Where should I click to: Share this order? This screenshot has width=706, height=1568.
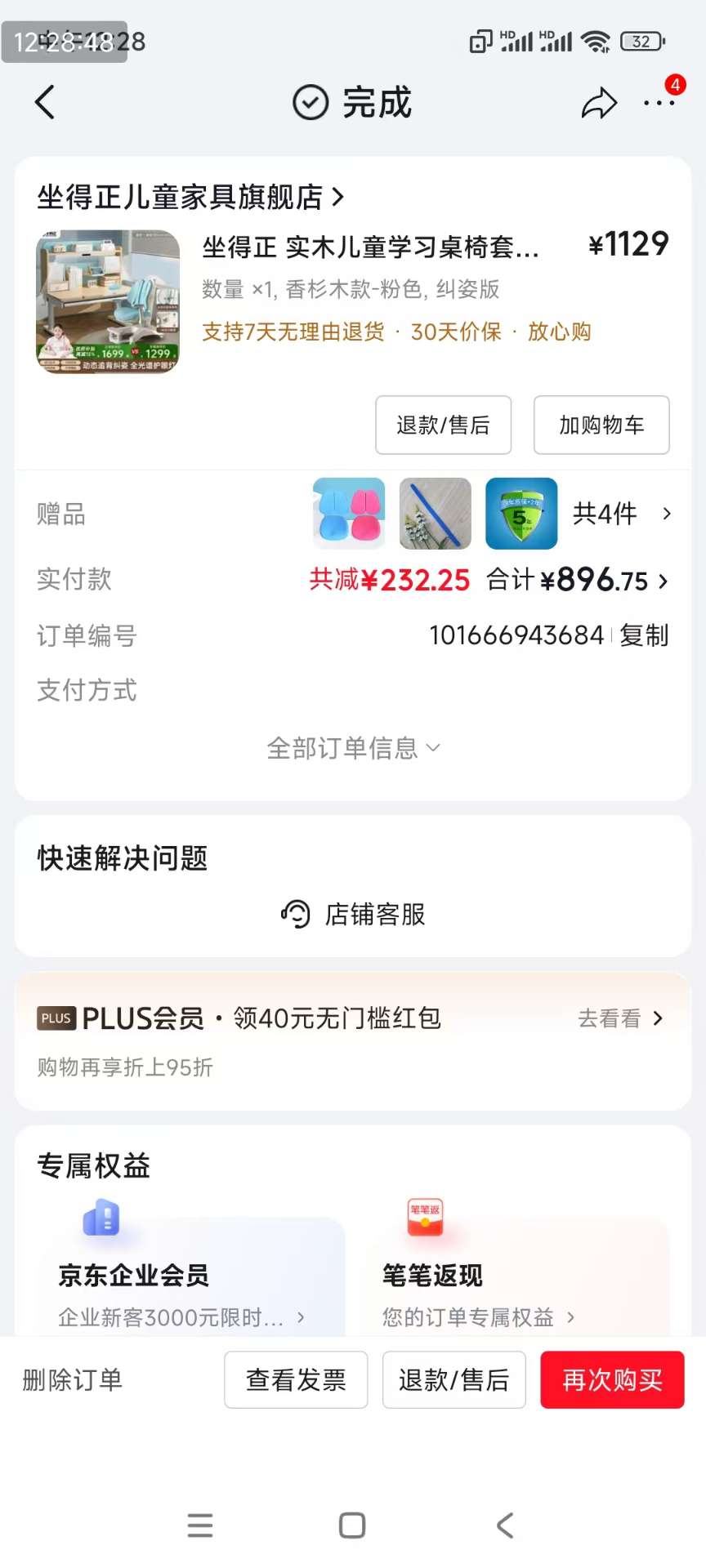[599, 104]
